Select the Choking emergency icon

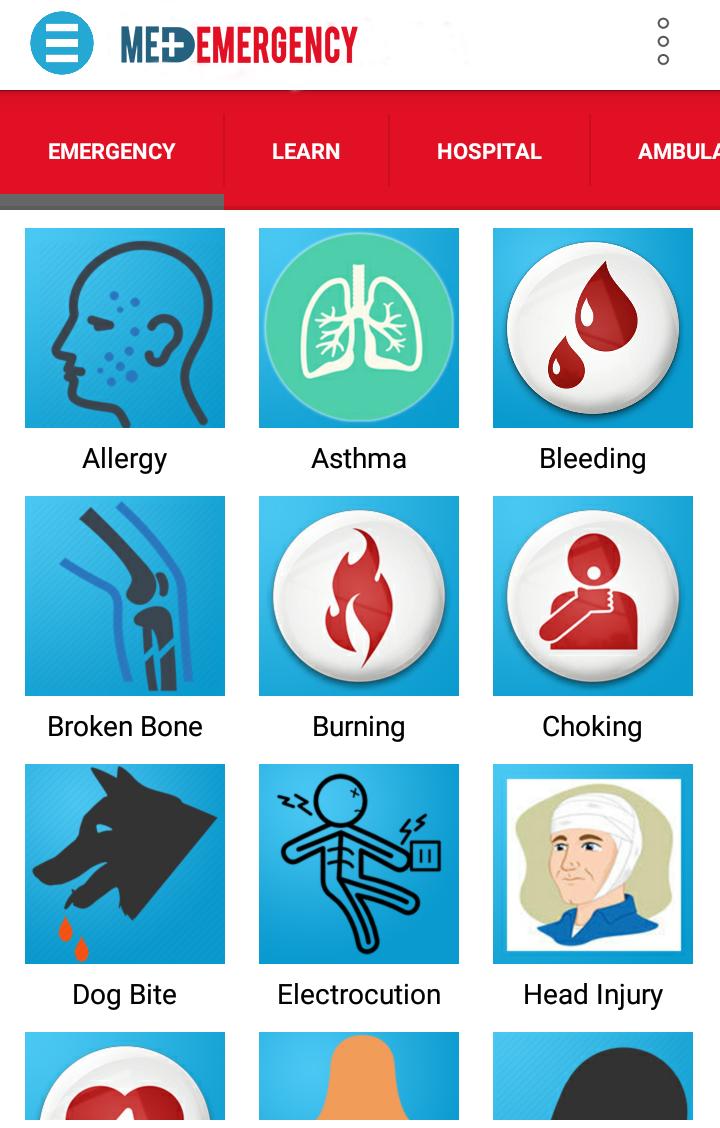click(593, 596)
